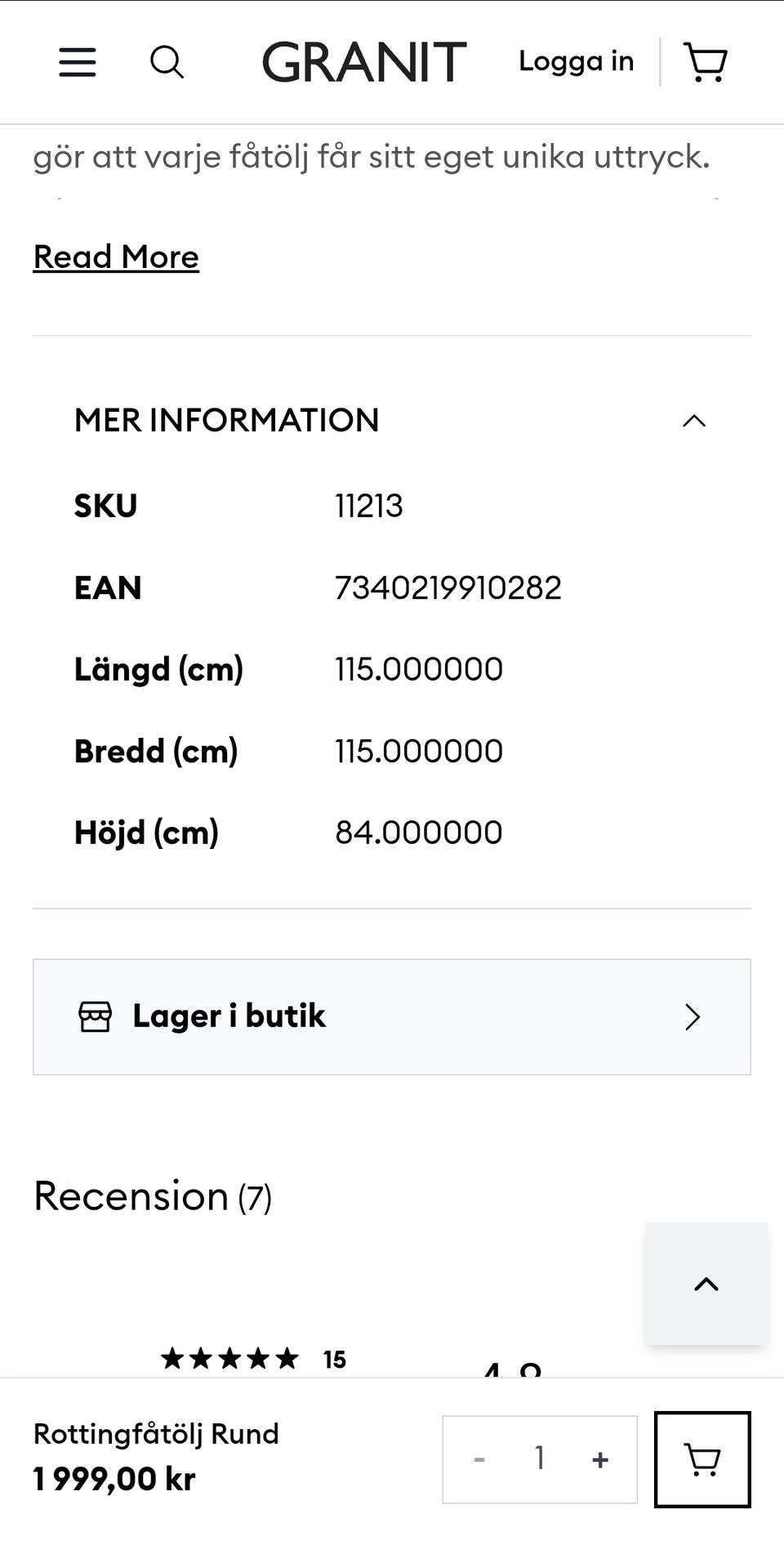Decrease quantity with minus button

coord(479,1459)
